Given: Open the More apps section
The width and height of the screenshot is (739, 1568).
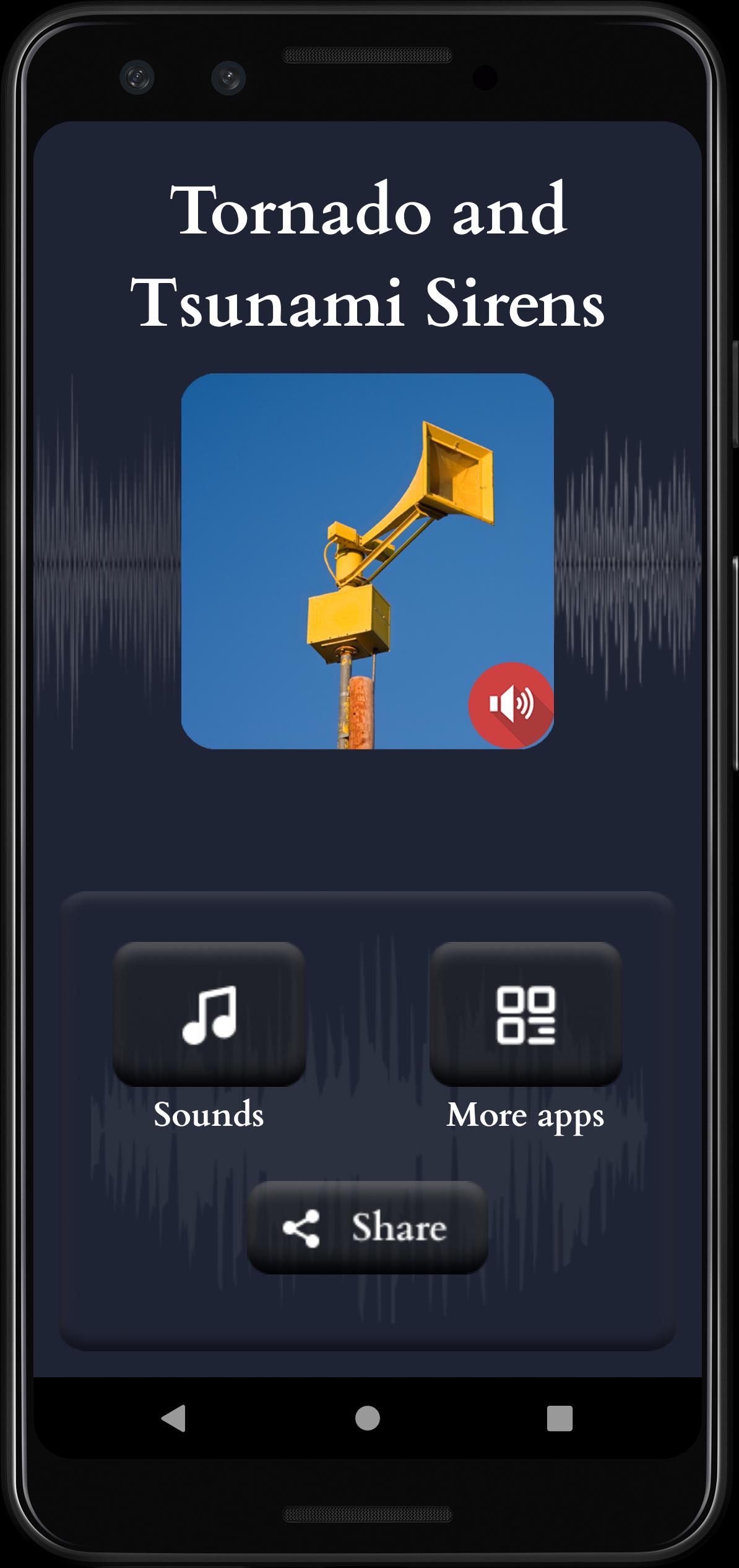Looking at the screenshot, I should (526, 1014).
